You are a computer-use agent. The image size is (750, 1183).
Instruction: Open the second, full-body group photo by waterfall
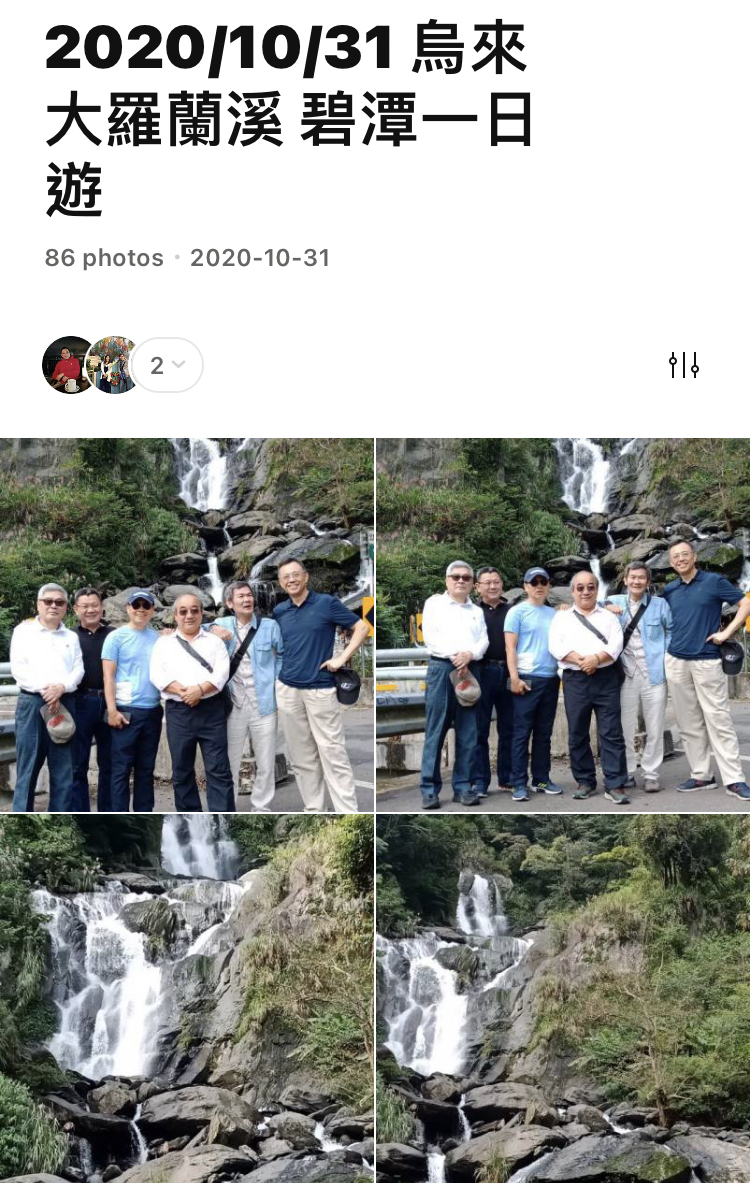click(563, 625)
